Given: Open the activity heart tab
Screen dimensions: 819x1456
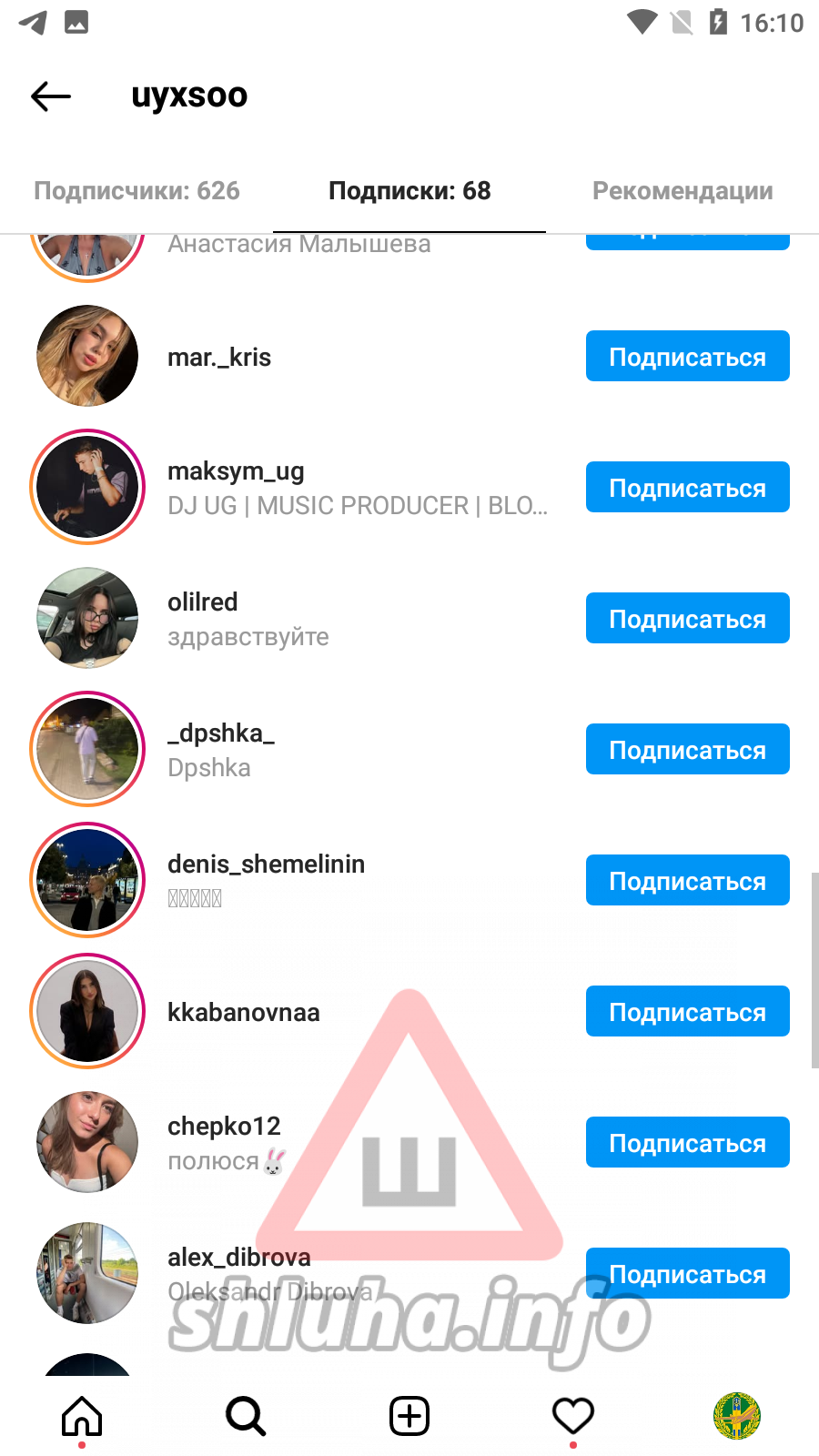Looking at the screenshot, I should pos(573,1416).
